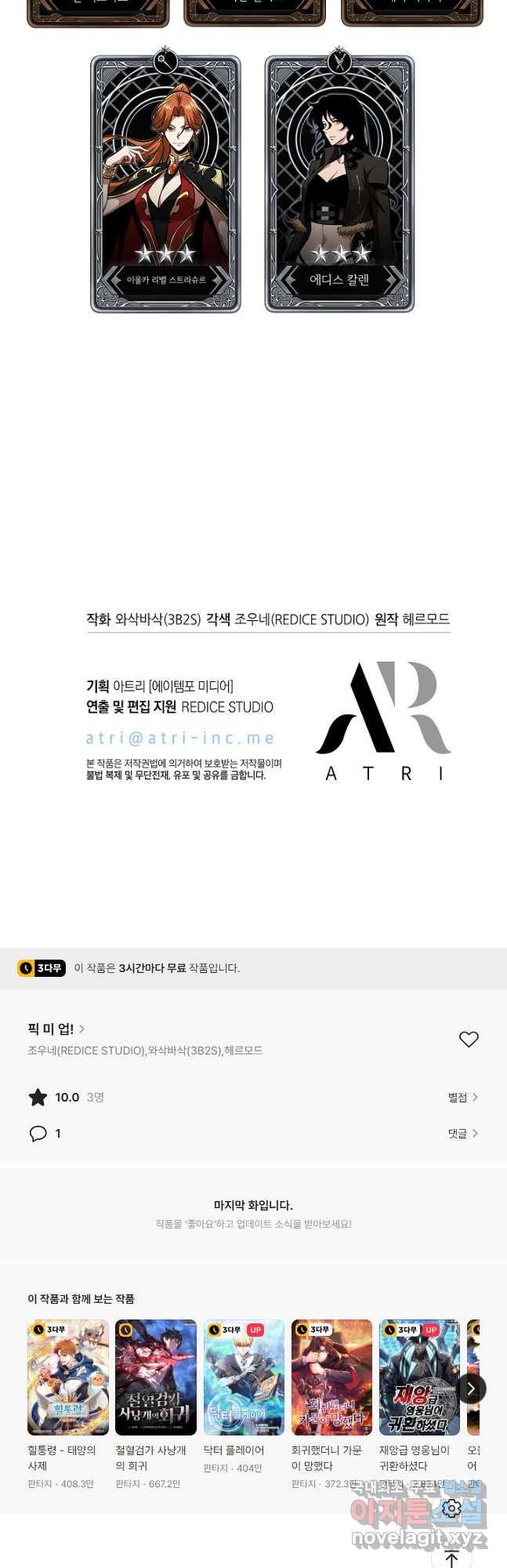Open the 댓글 comments section
507x1568 pixels.
(x=462, y=1134)
